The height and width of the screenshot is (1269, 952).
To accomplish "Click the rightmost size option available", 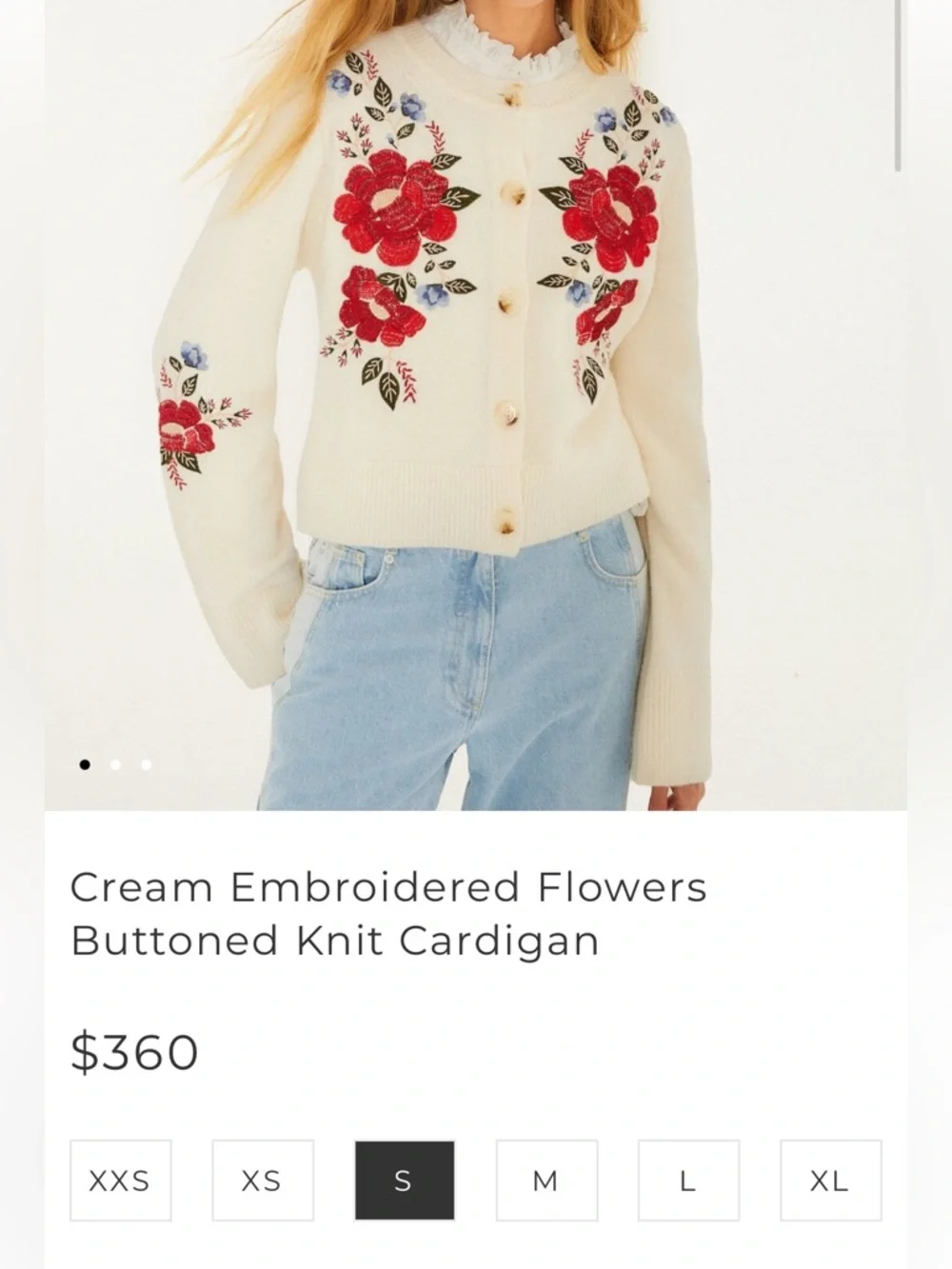I will click(829, 1181).
